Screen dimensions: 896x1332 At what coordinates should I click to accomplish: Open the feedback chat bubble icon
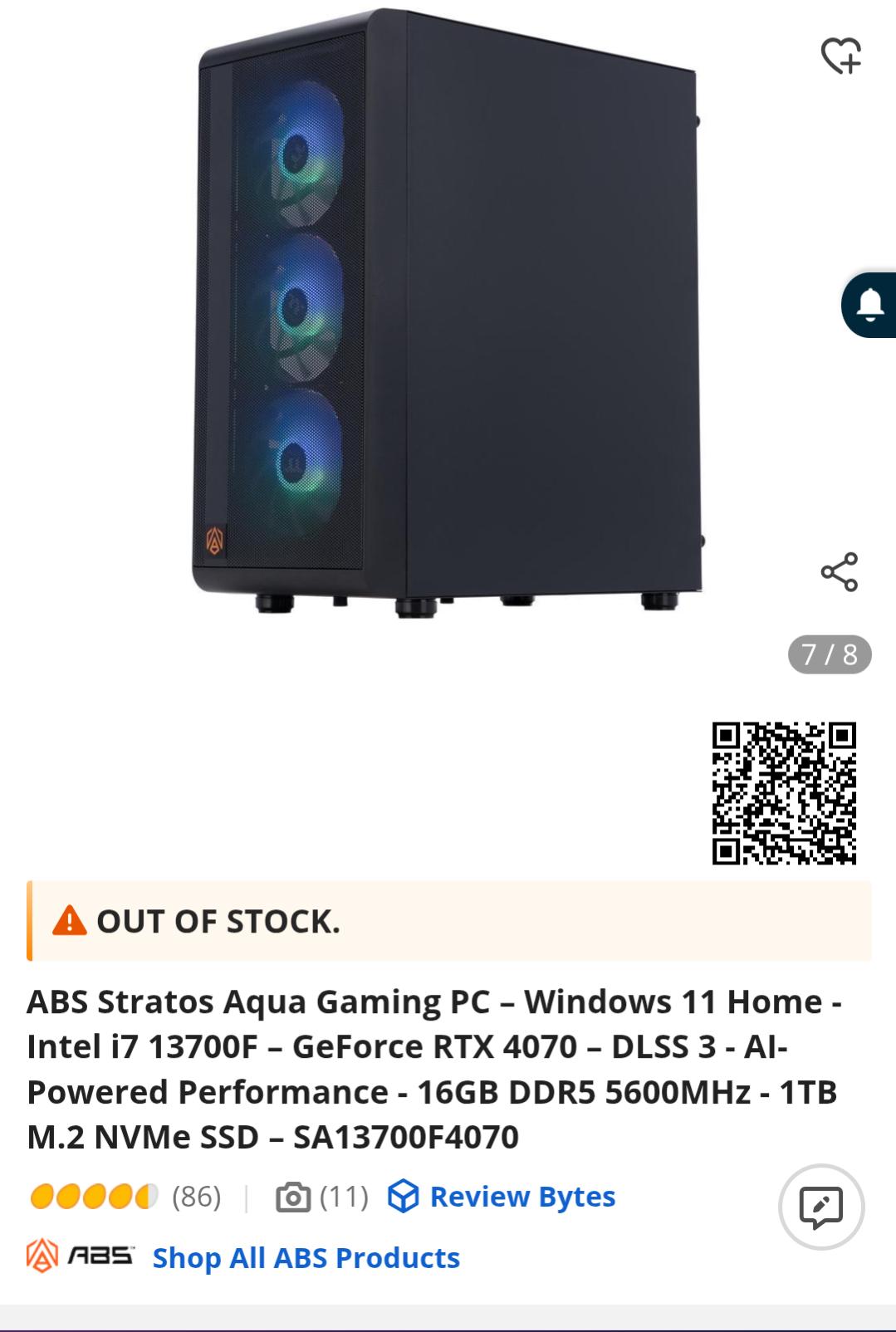821,1207
